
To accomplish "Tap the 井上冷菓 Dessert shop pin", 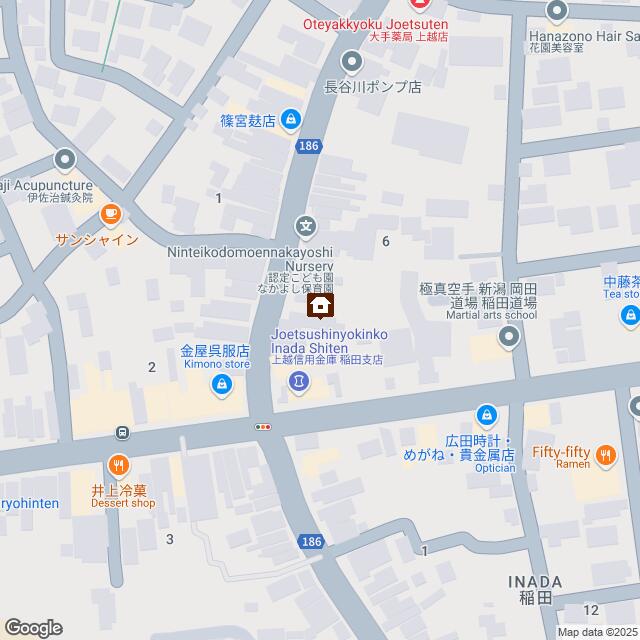I will [x=118, y=464].
